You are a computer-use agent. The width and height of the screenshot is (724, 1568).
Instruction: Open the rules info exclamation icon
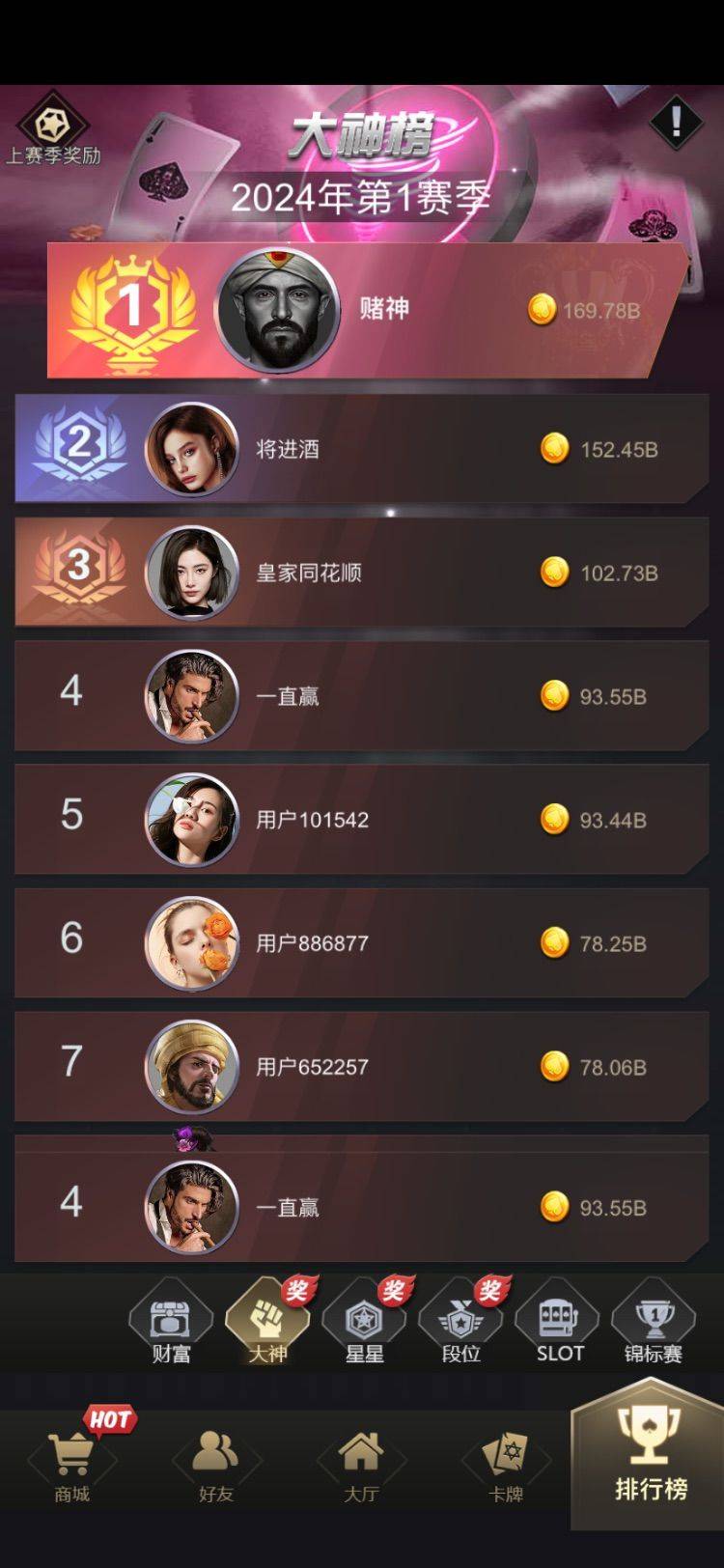coord(676,121)
